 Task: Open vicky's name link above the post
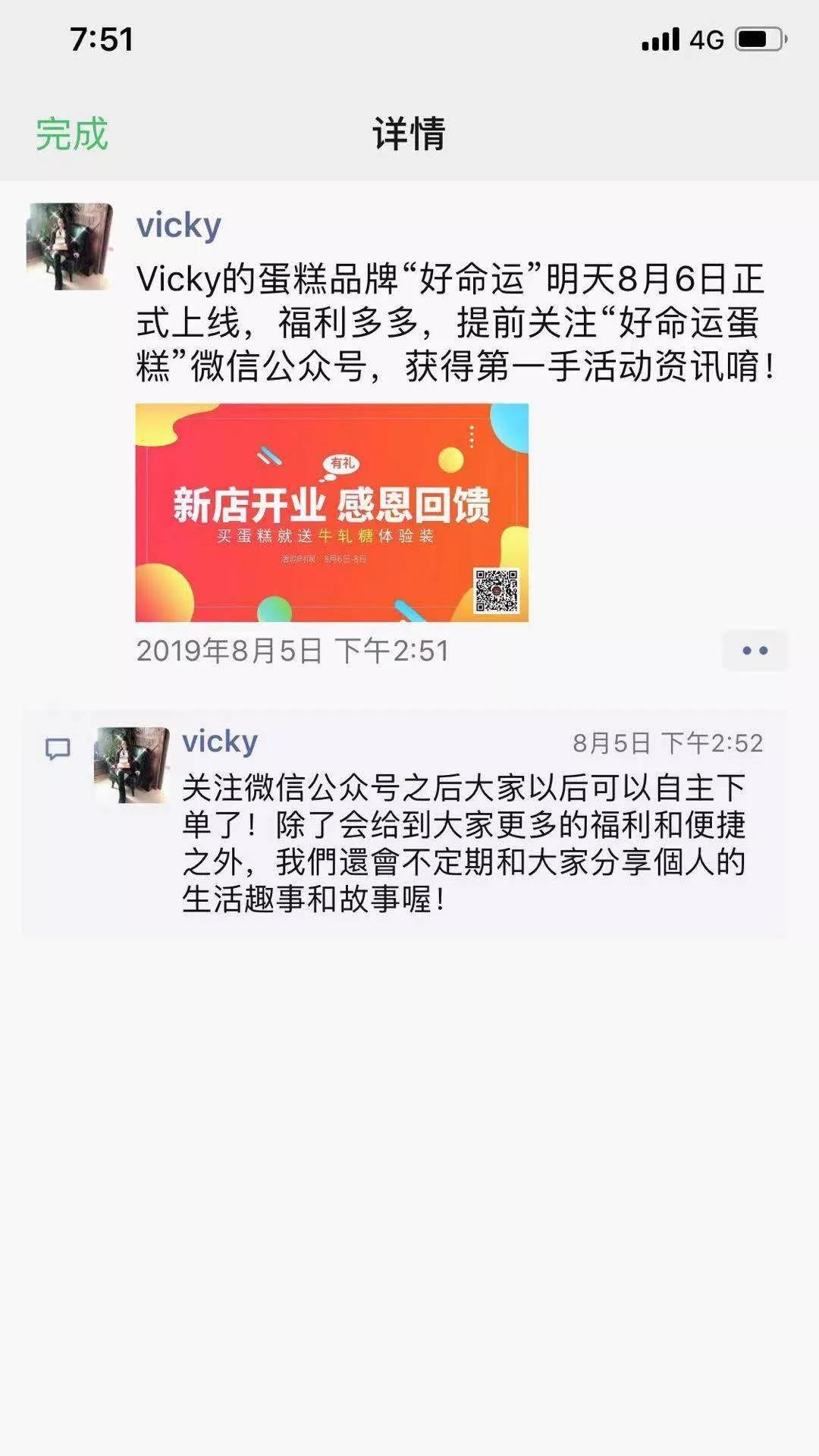pyautogui.click(x=178, y=225)
